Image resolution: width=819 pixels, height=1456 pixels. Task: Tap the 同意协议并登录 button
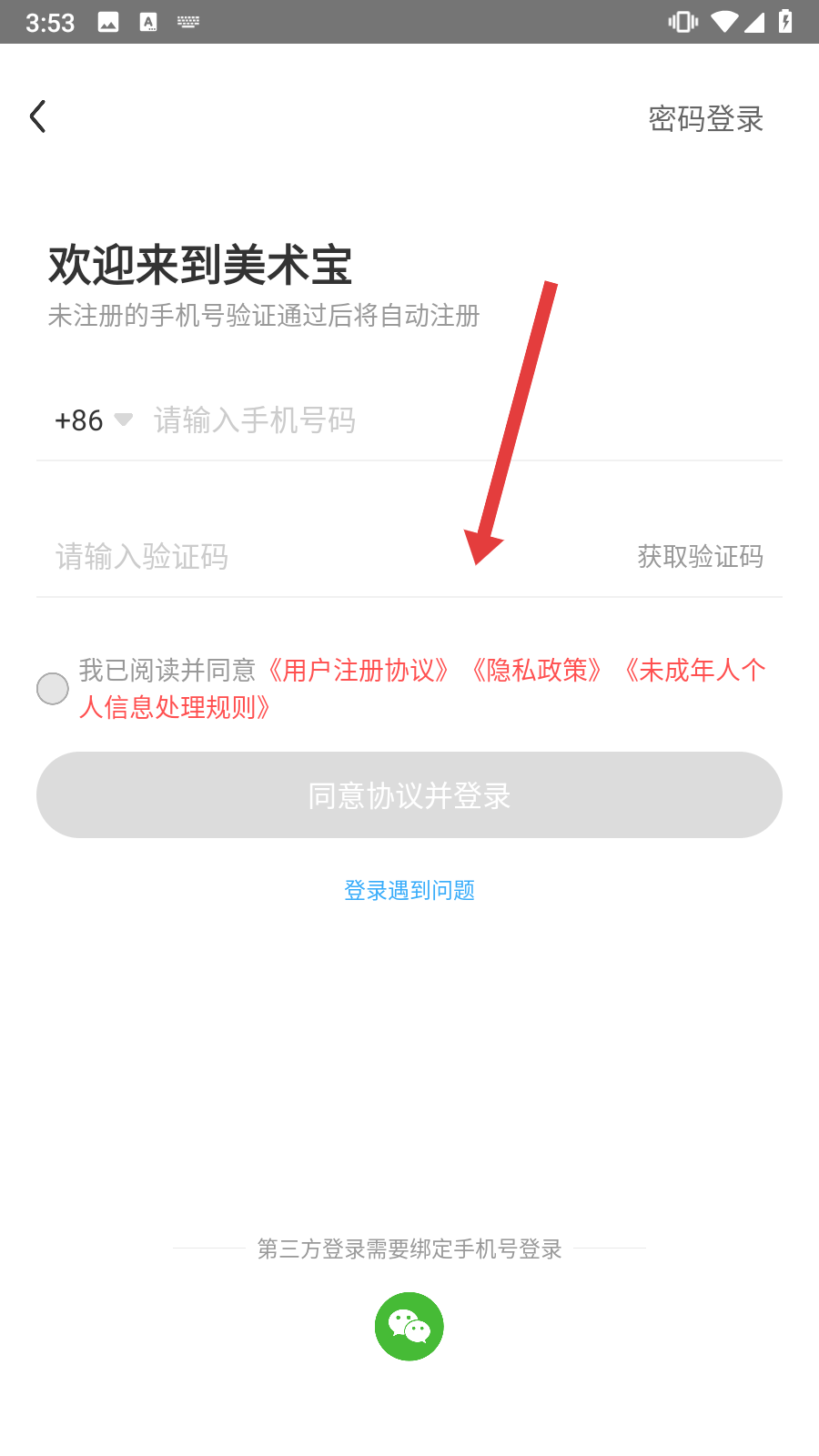tap(409, 795)
